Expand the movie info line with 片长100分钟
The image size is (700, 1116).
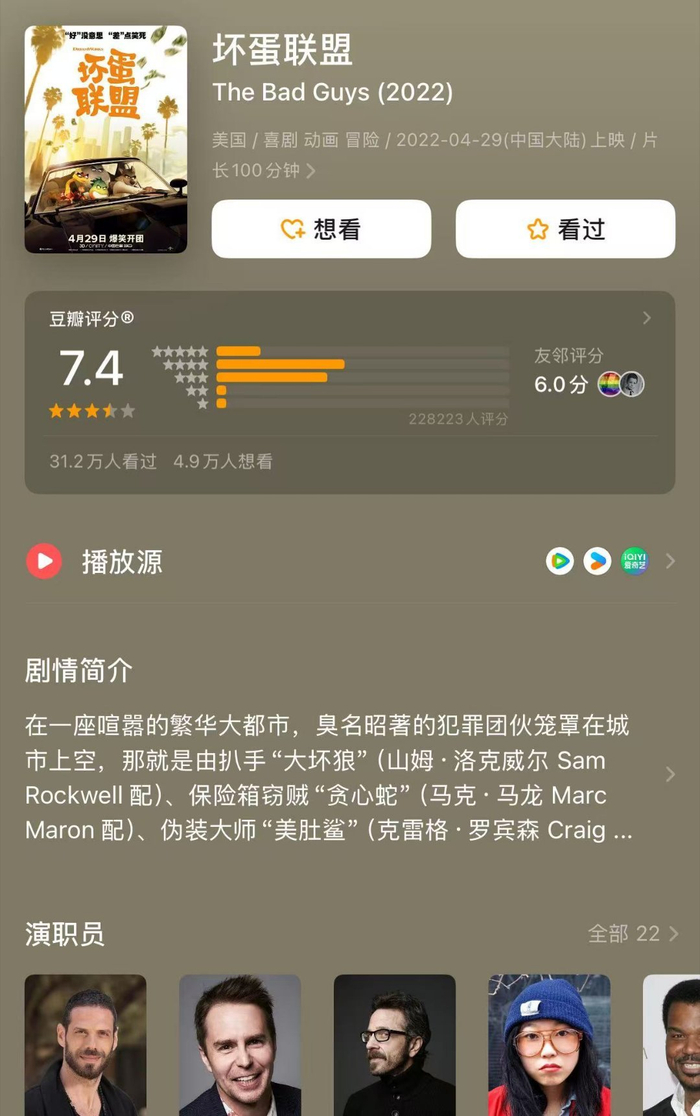(435, 154)
